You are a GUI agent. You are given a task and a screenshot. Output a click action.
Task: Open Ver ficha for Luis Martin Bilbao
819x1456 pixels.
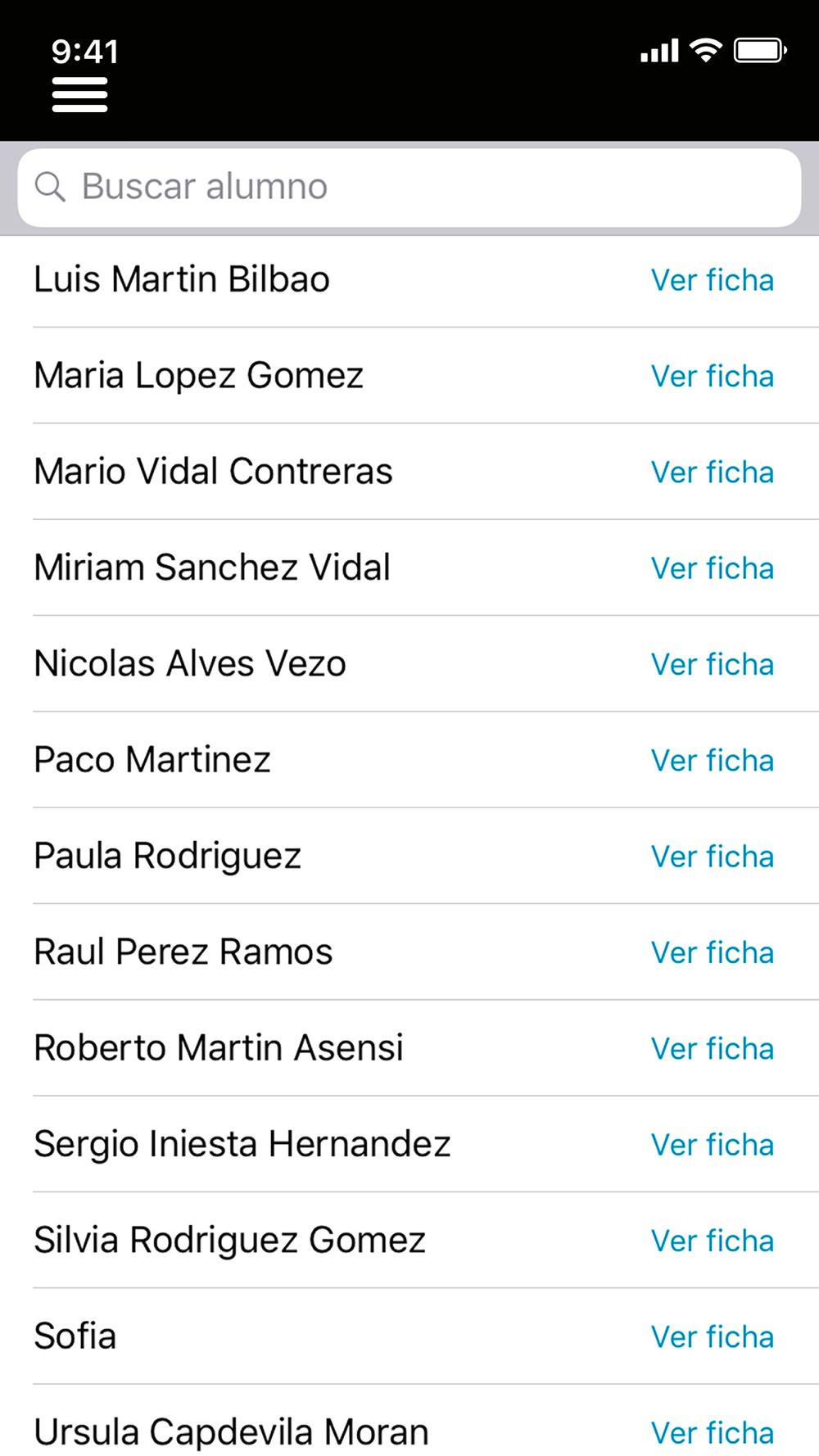click(x=712, y=280)
